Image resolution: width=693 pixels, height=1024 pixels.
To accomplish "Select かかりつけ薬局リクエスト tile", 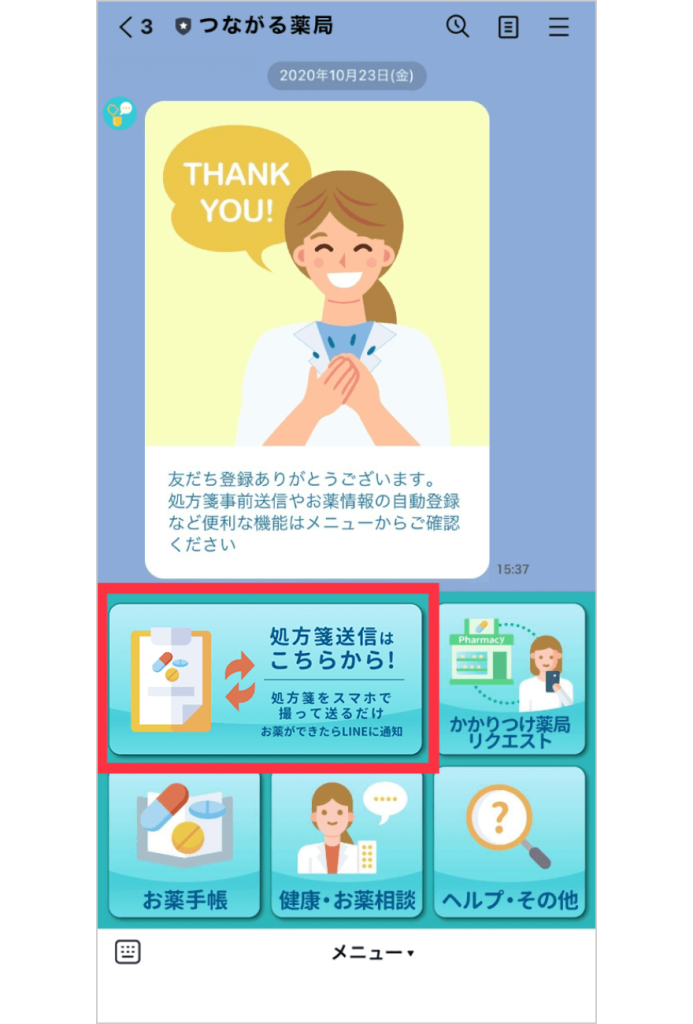I will click(x=510, y=678).
